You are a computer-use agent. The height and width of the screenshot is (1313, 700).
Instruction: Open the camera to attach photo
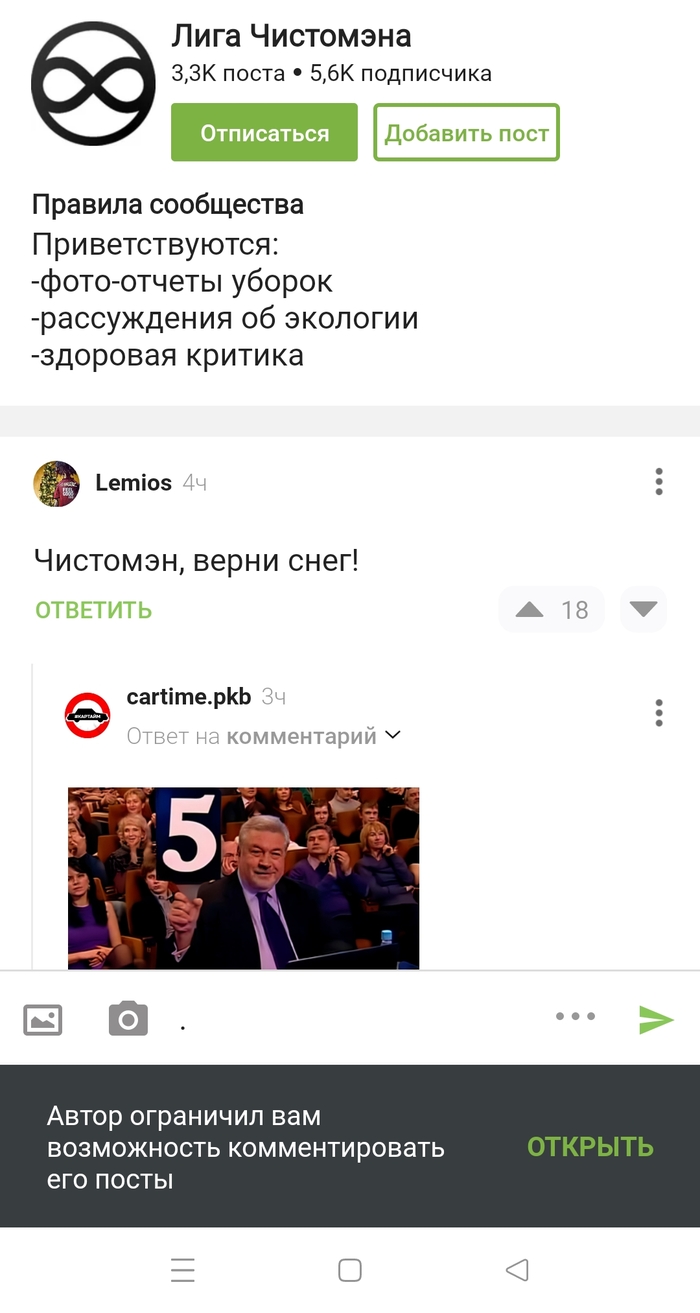pyautogui.click(x=128, y=1019)
